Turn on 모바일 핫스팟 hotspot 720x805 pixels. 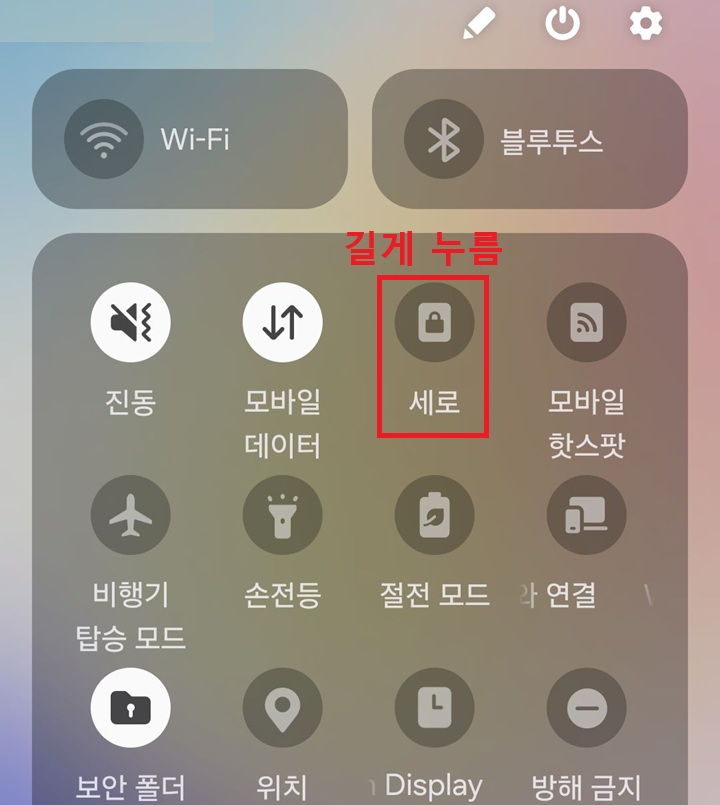pos(586,321)
